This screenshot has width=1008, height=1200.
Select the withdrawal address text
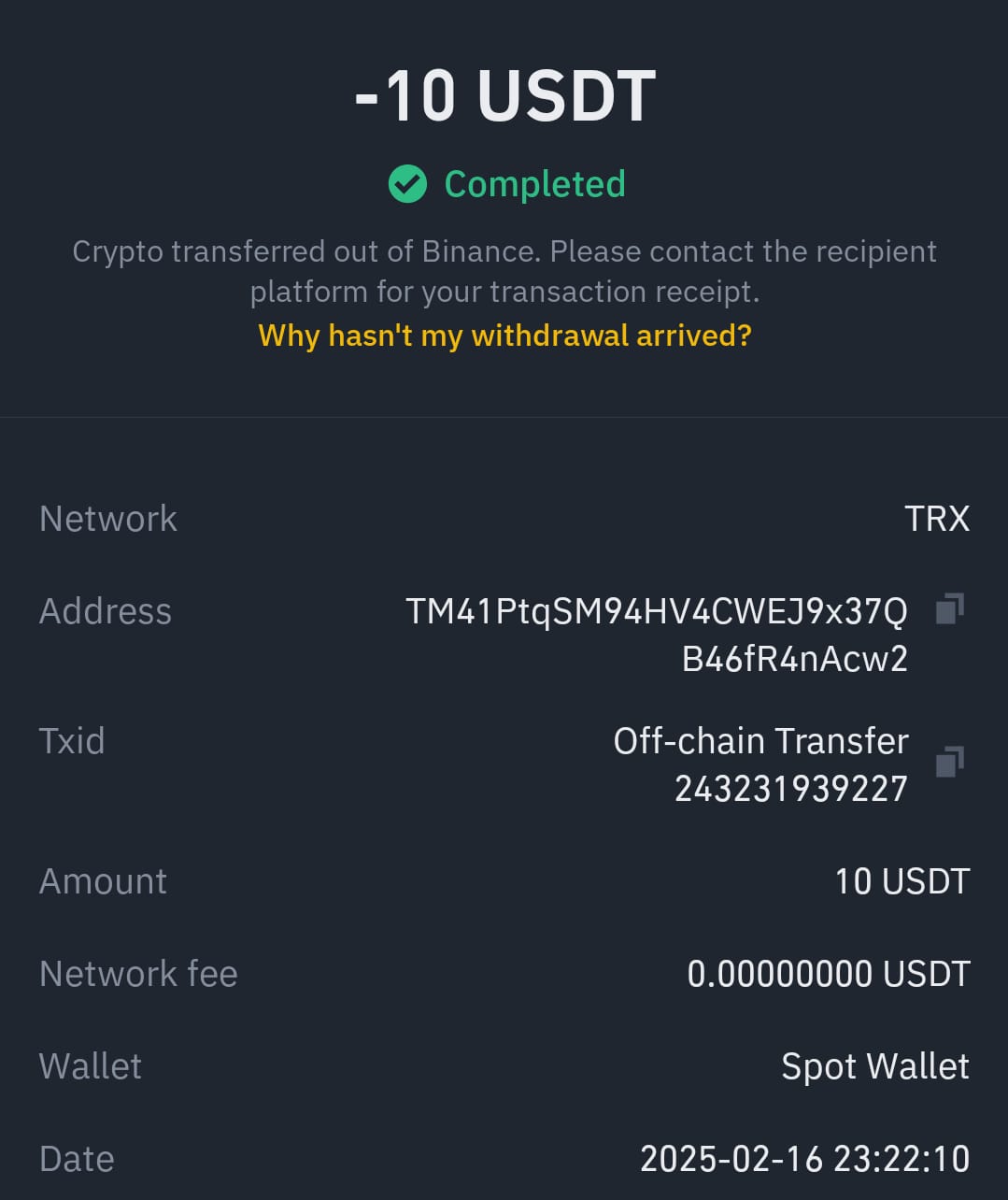pos(657,633)
